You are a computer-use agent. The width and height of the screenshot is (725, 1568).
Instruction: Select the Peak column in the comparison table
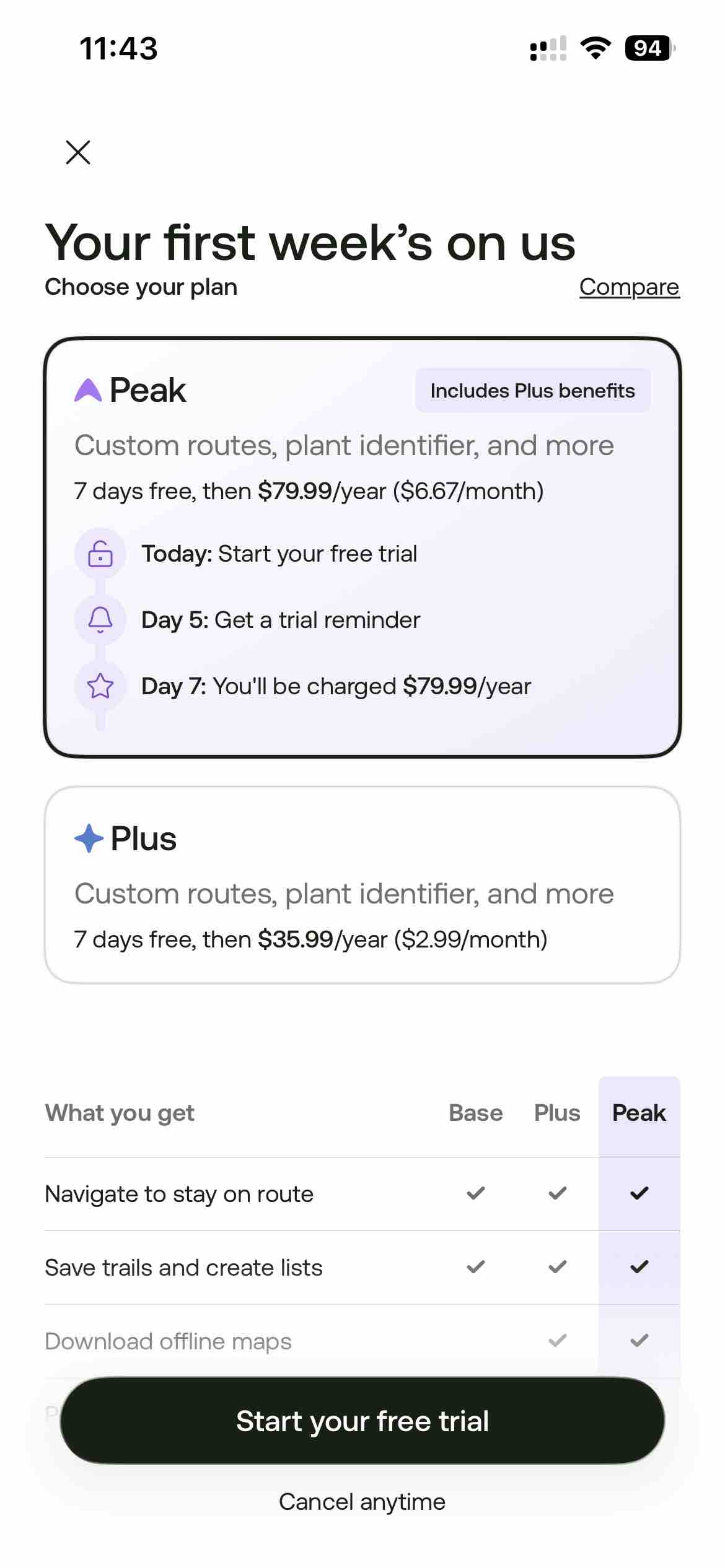(639, 1113)
